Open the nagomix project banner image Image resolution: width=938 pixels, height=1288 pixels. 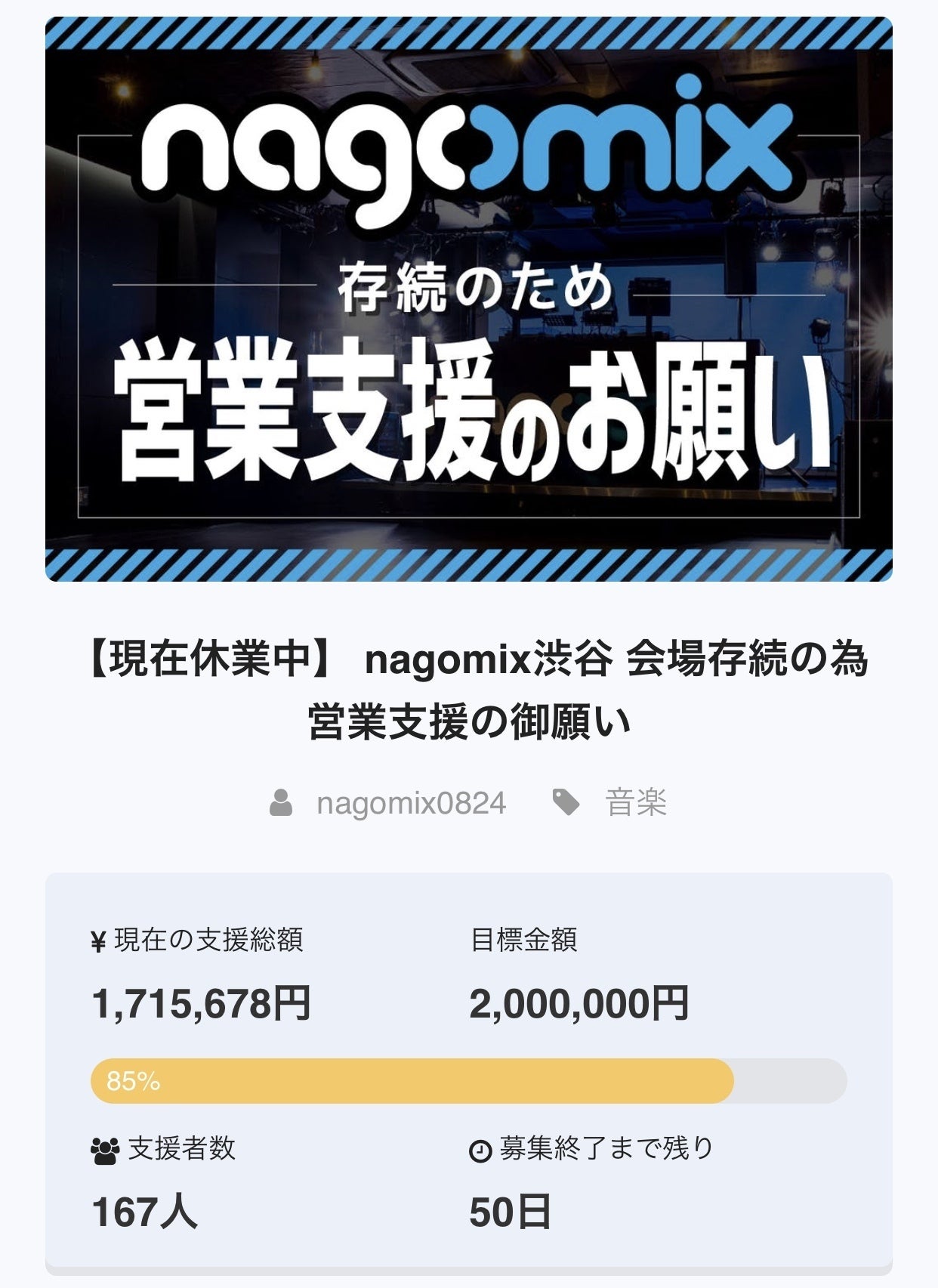(468, 299)
